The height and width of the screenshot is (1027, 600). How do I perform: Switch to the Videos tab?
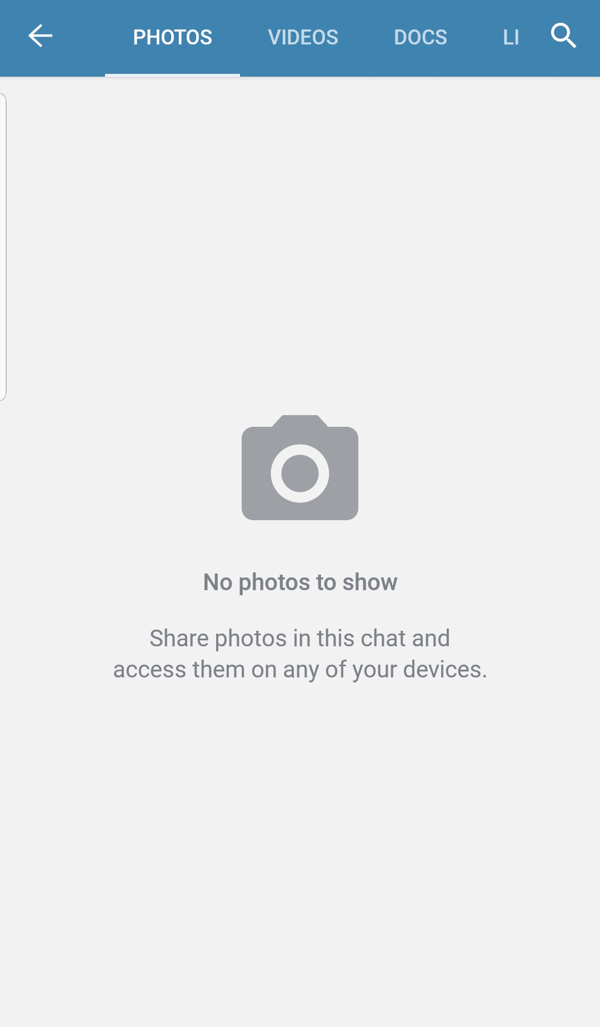pos(303,38)
